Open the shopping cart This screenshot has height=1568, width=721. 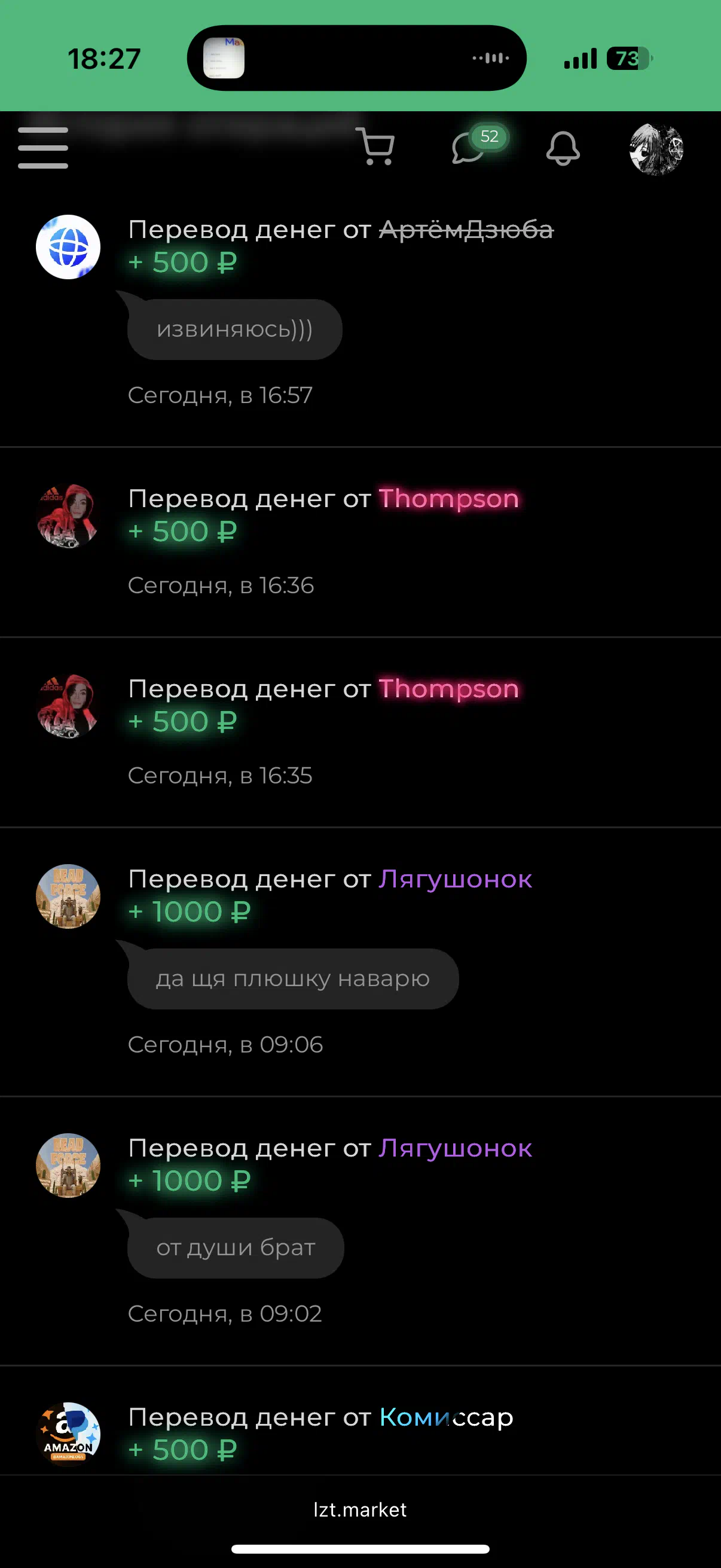(x=375, y=147)
